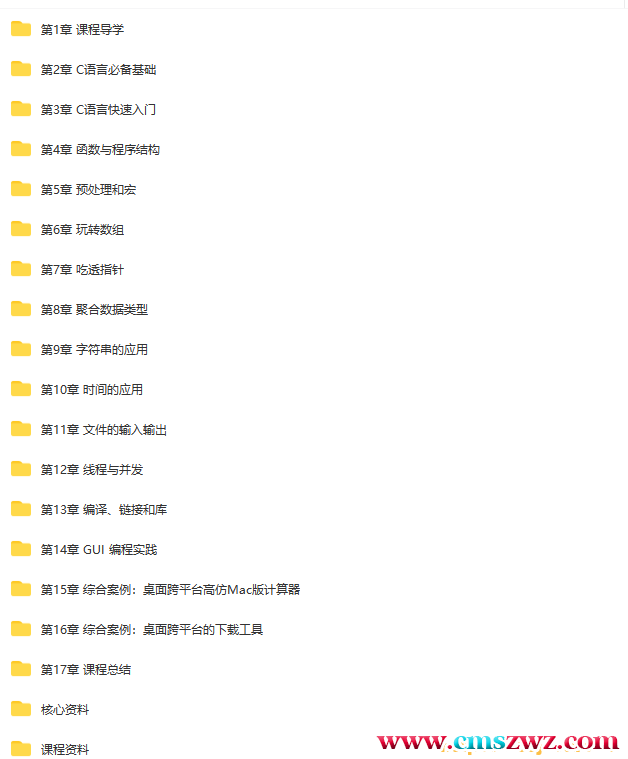Screen dimensions: 628x759
Task: View contents of 第8章 聚合数据类型
Action: (94, 310)
